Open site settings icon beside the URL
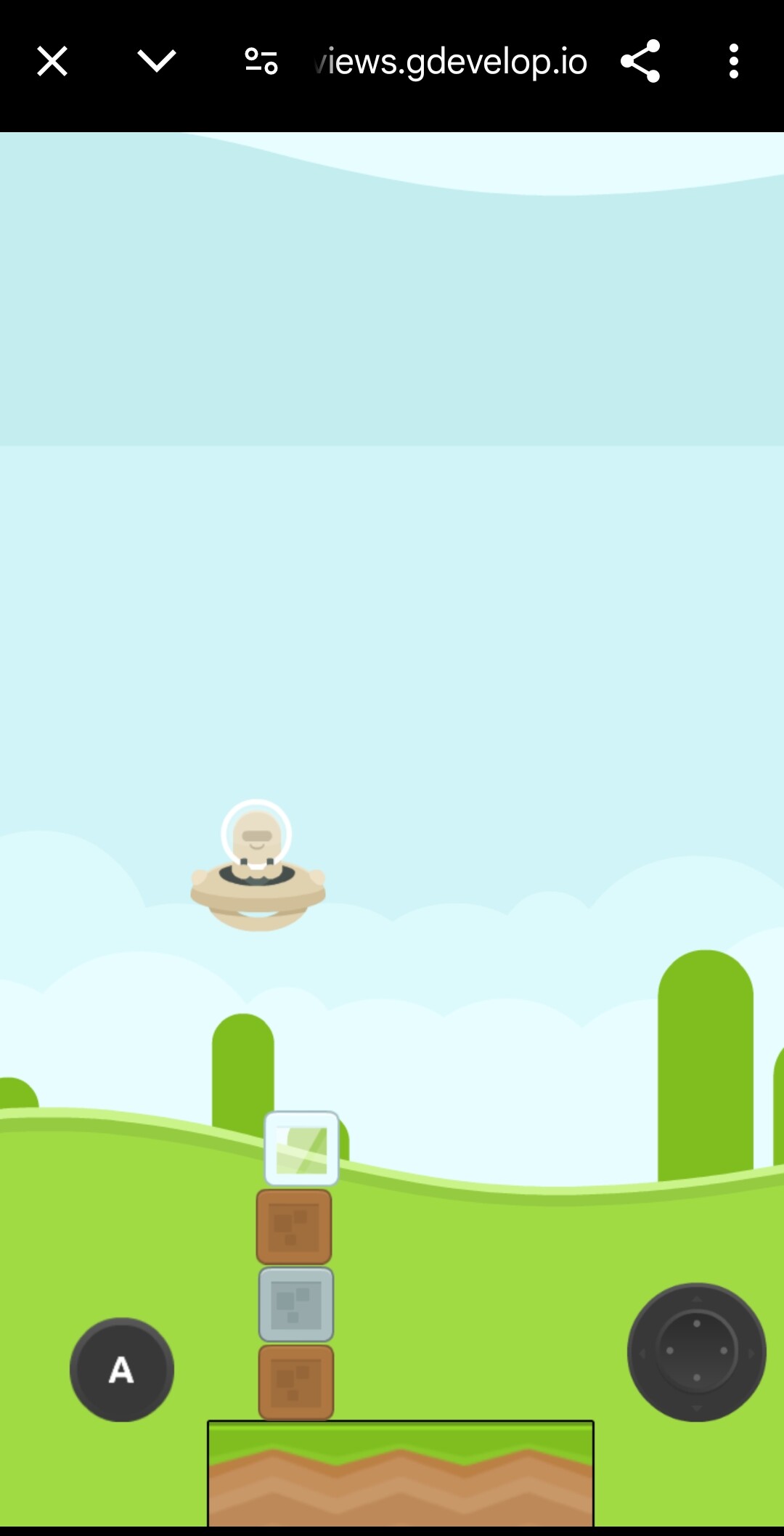 tap(261, 62)
